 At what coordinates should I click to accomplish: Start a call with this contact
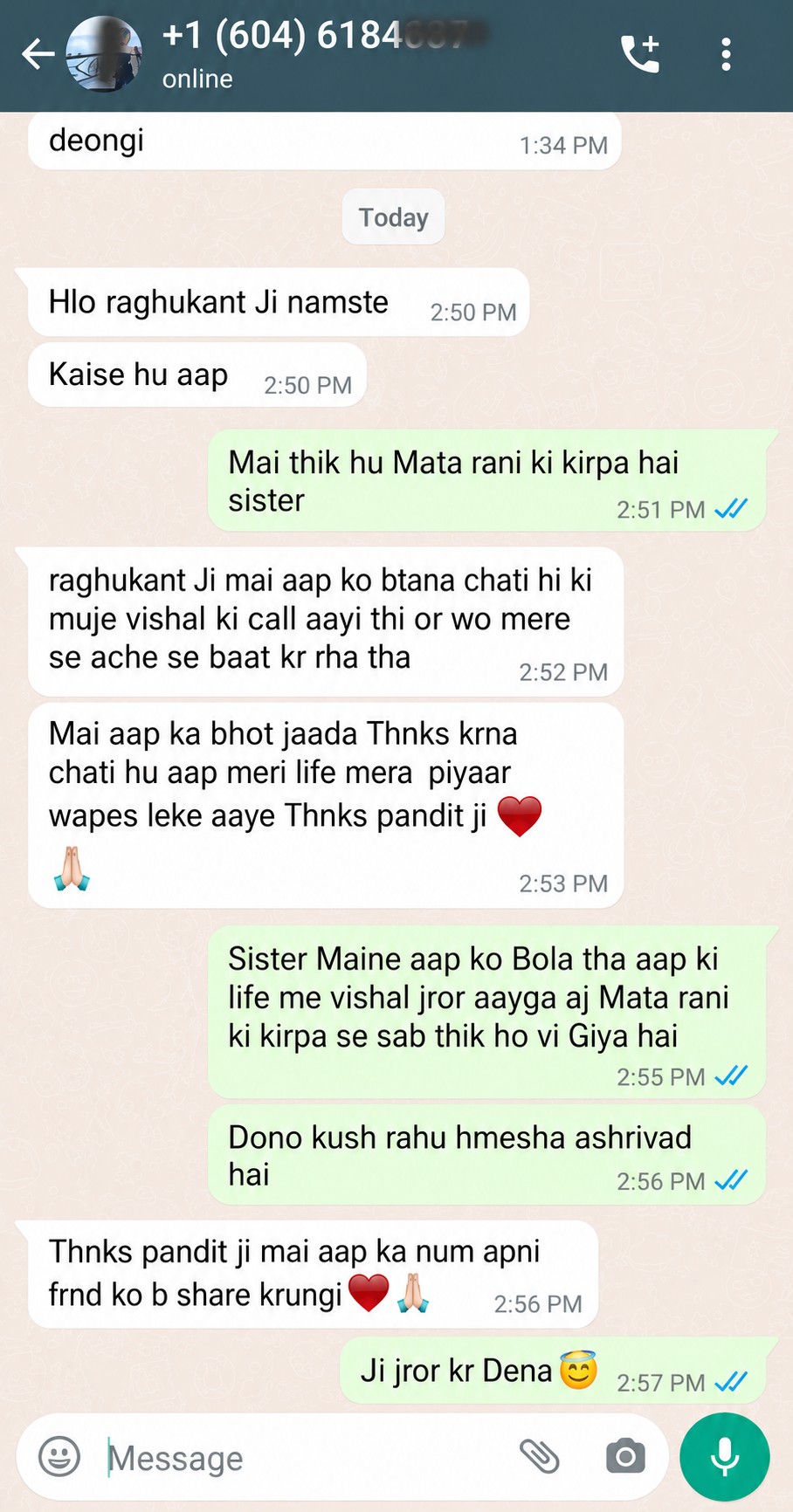[640, 54]
